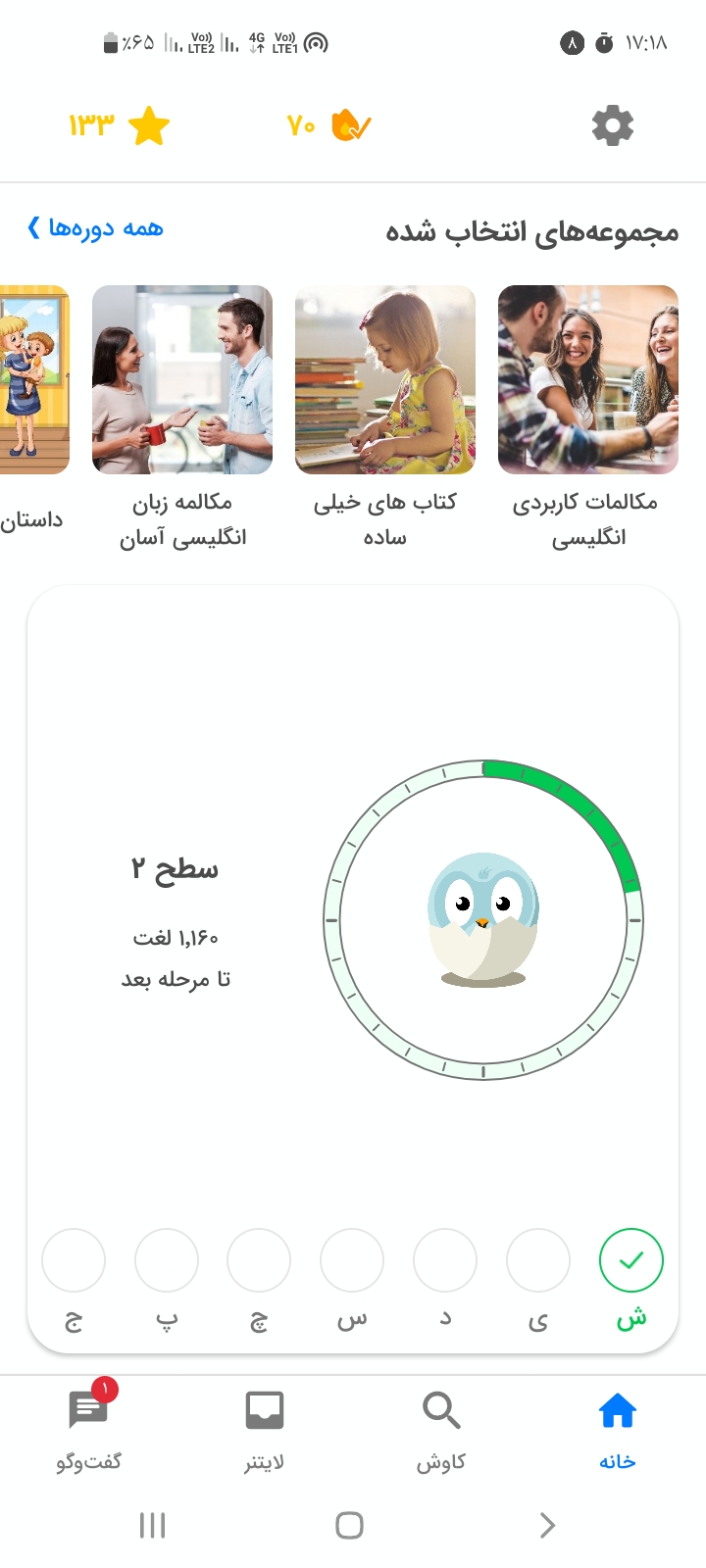Open the مکالمات کاربردی انگلیسی collection
706x1568 pixels.
tap(587, 418)
